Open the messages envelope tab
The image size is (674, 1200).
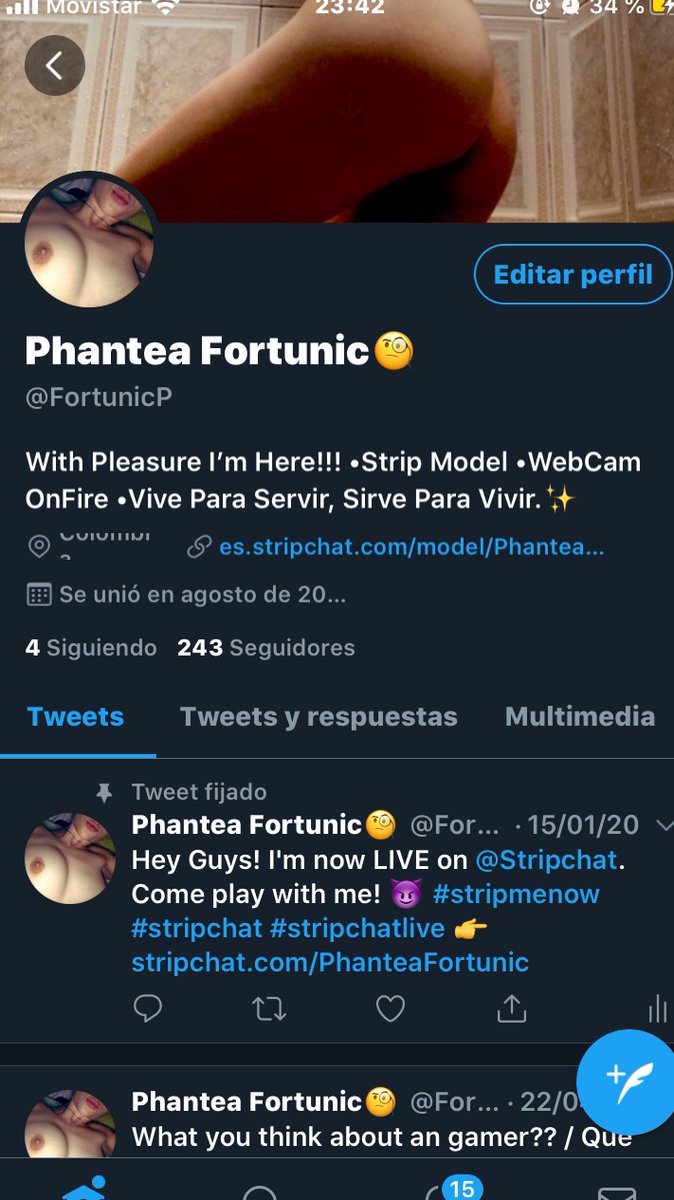coord(618,1192)
